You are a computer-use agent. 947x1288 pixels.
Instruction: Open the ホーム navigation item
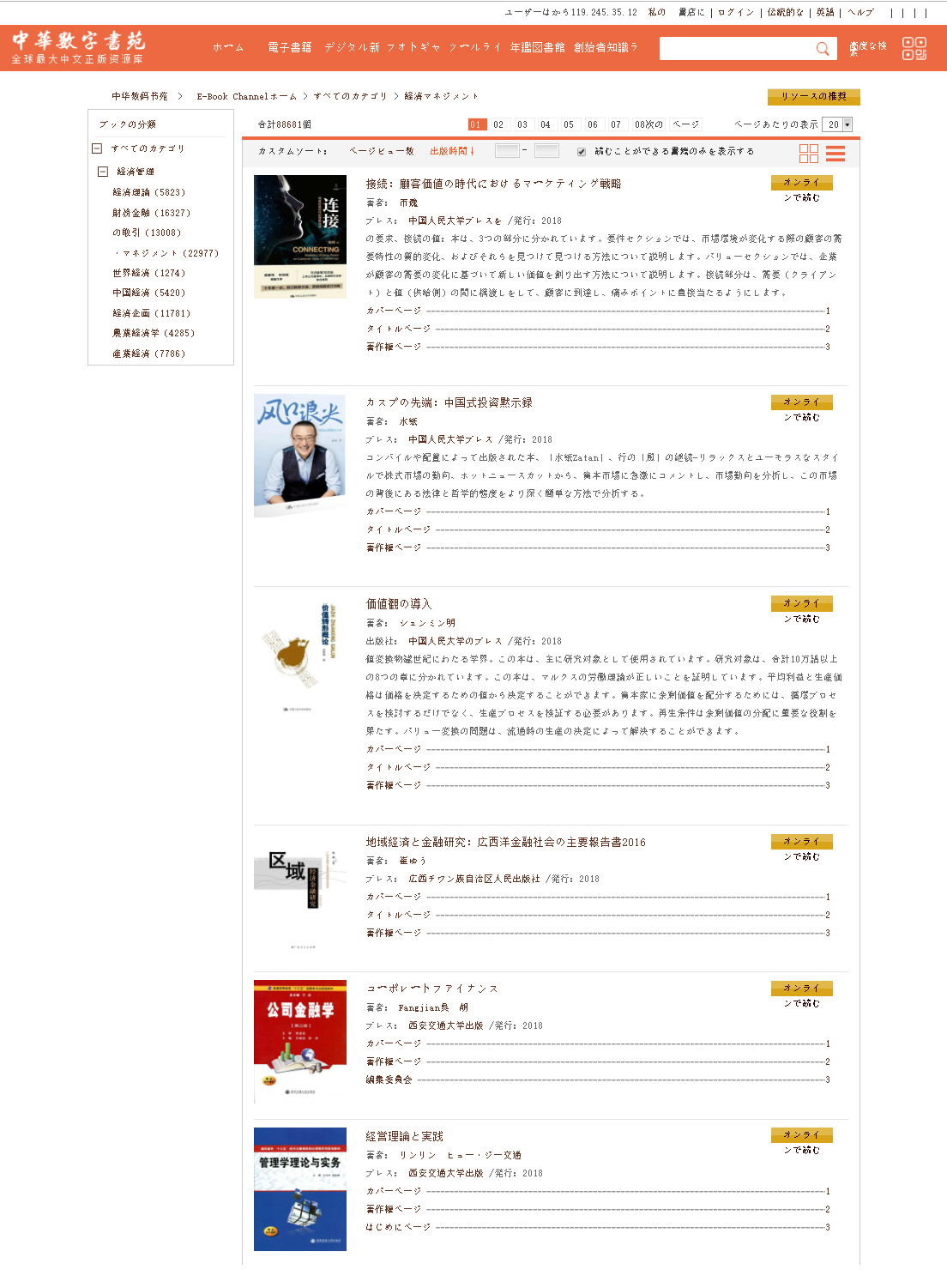(228, 48)
